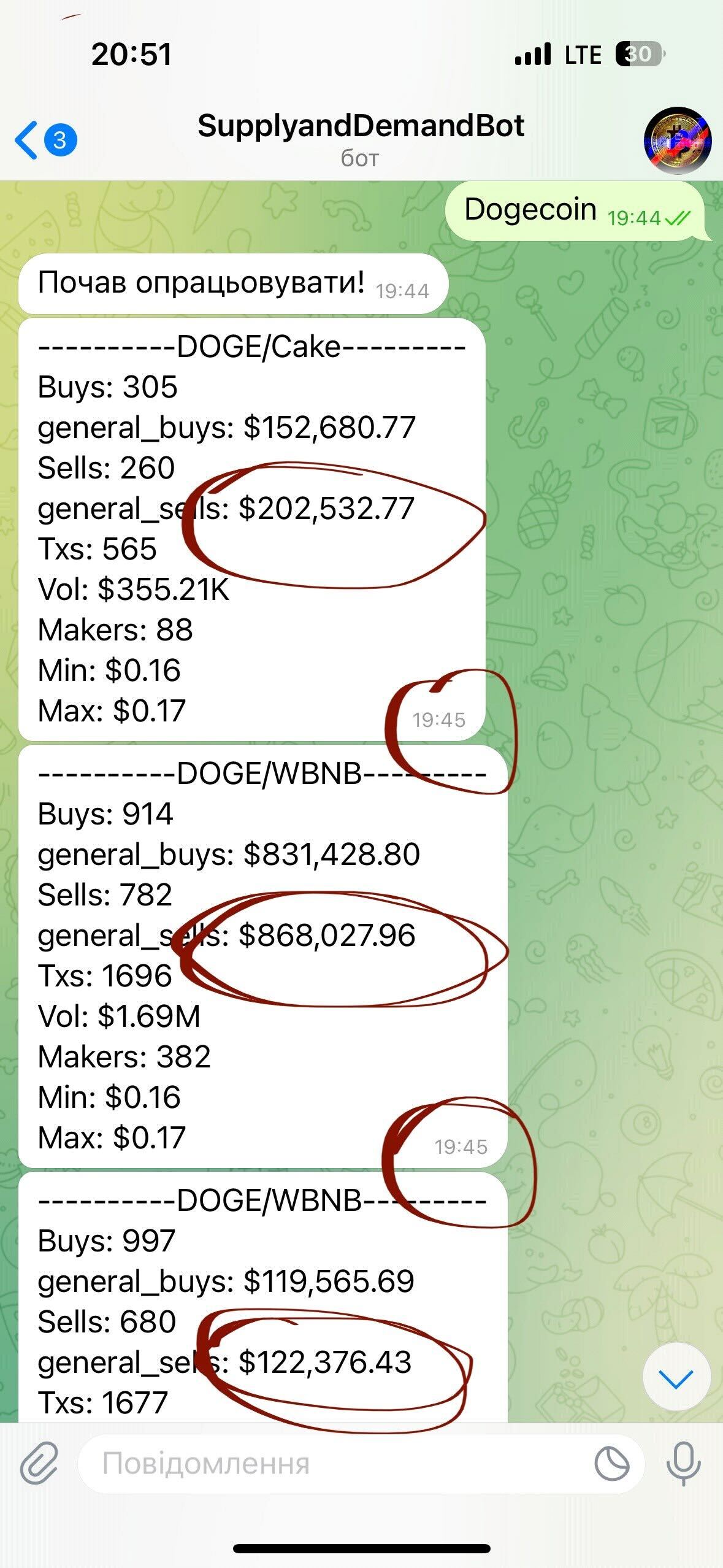
Task: Attach a file with the paperclip
Action: [x=39, y=1463]
